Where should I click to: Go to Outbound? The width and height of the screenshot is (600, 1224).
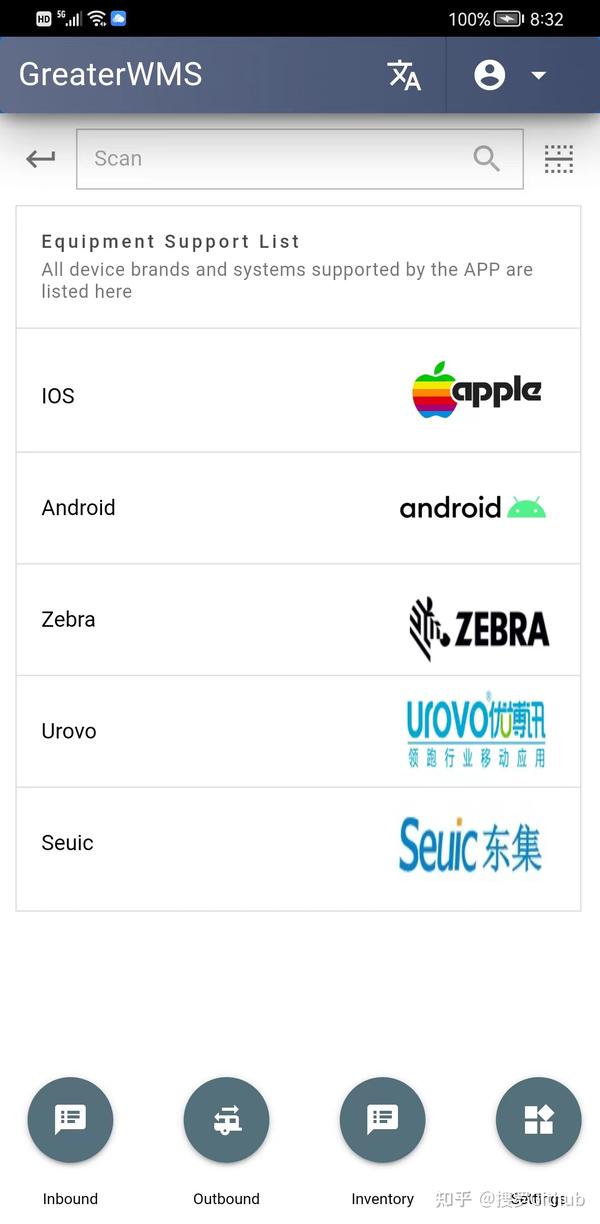click(x=226, y=1121)
